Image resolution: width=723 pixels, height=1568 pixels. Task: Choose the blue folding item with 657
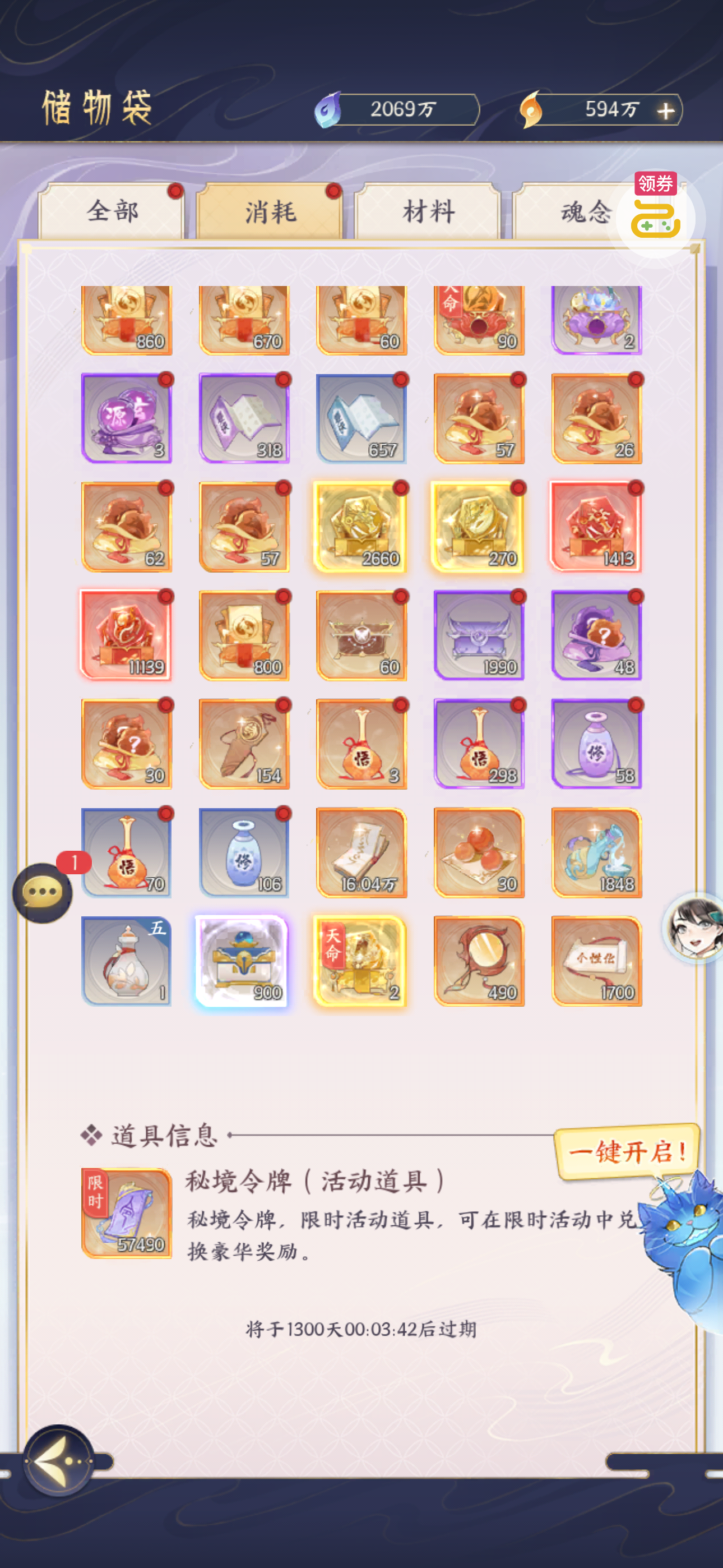point(361,419)
